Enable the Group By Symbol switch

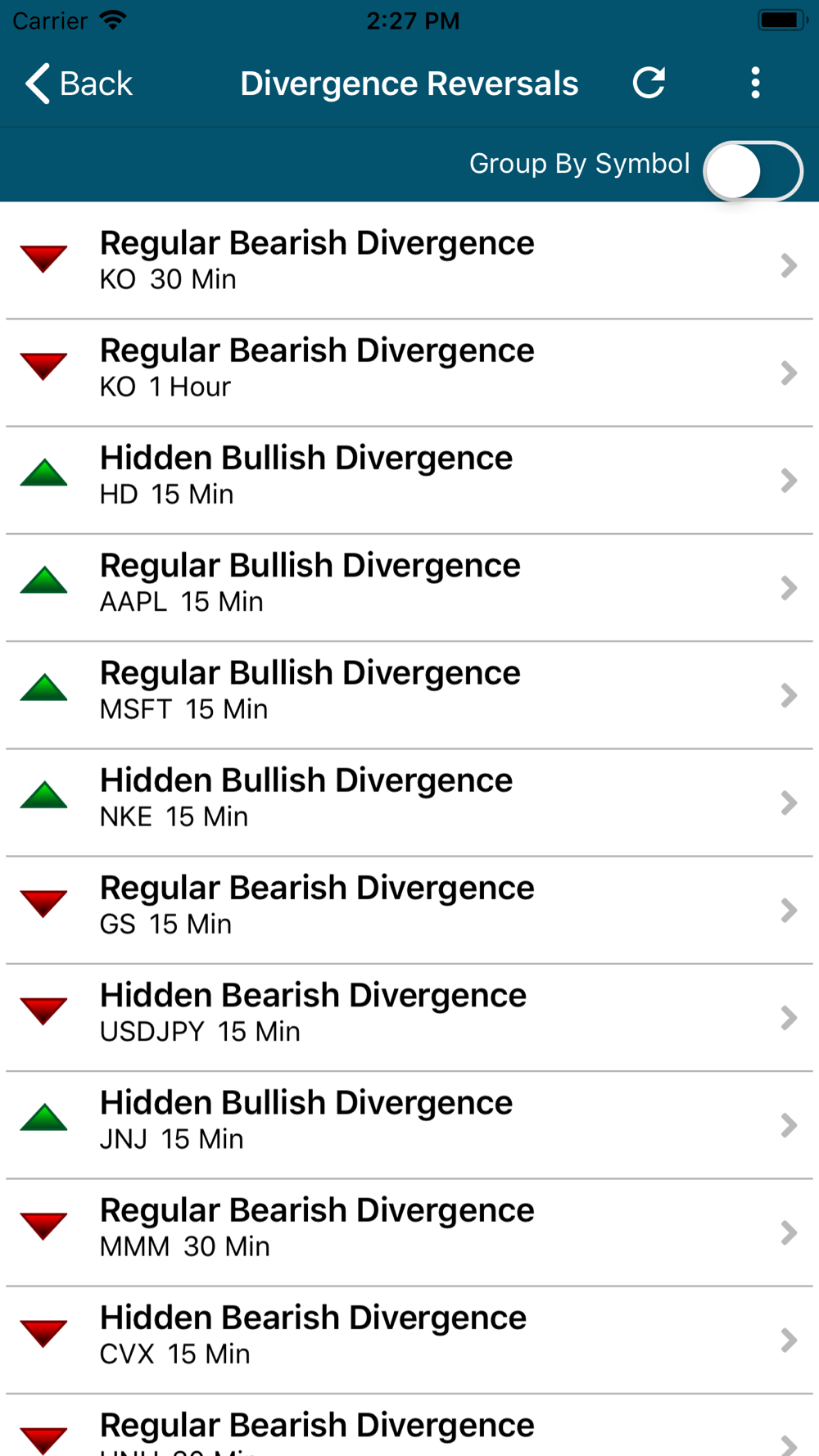[x=753, y=171]
